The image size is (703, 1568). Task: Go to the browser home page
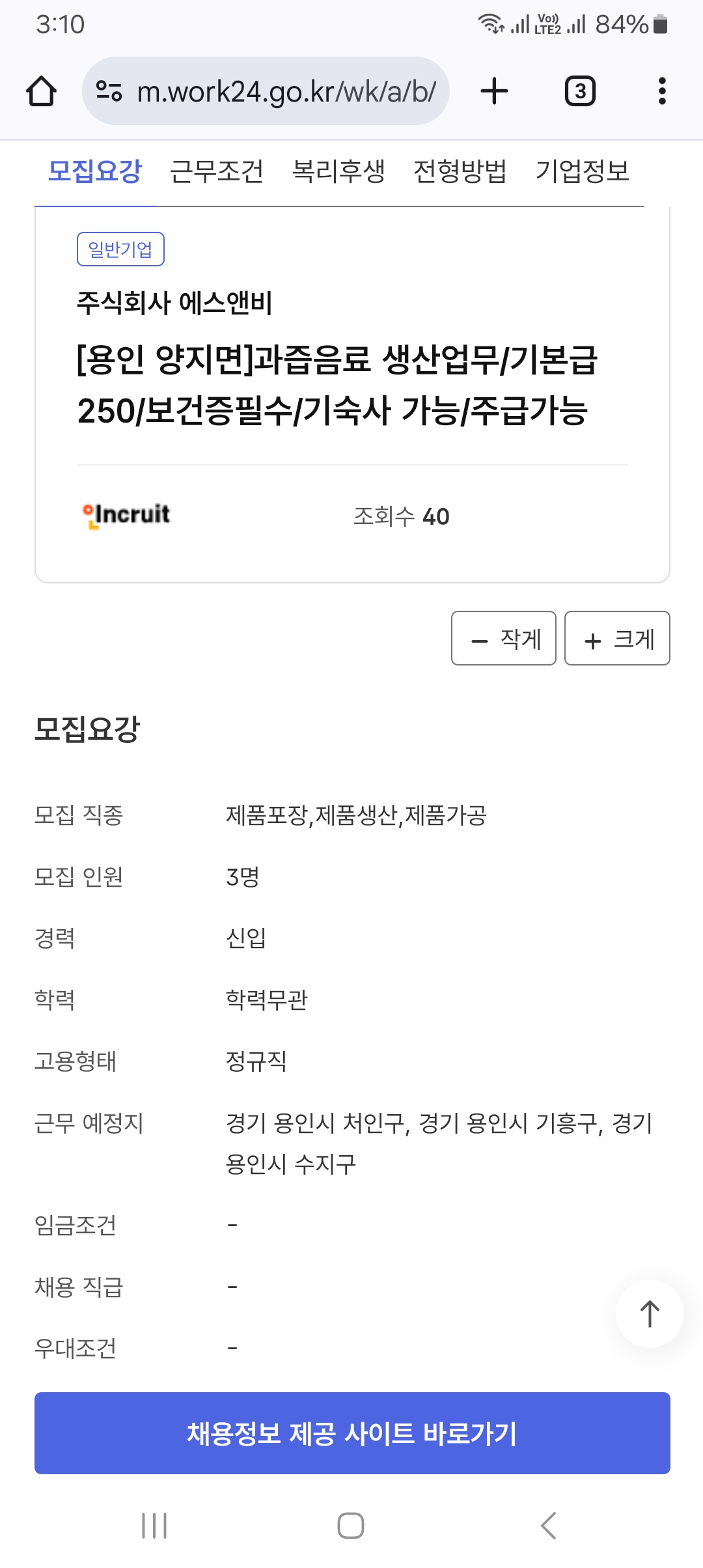[x=41, y=91]
